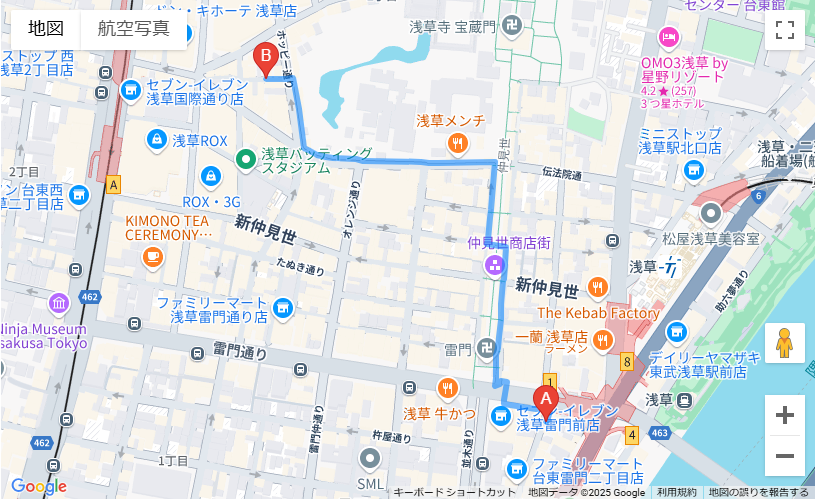Open 浅草 牛かつ restaurant pin

[x=449, y=388]
